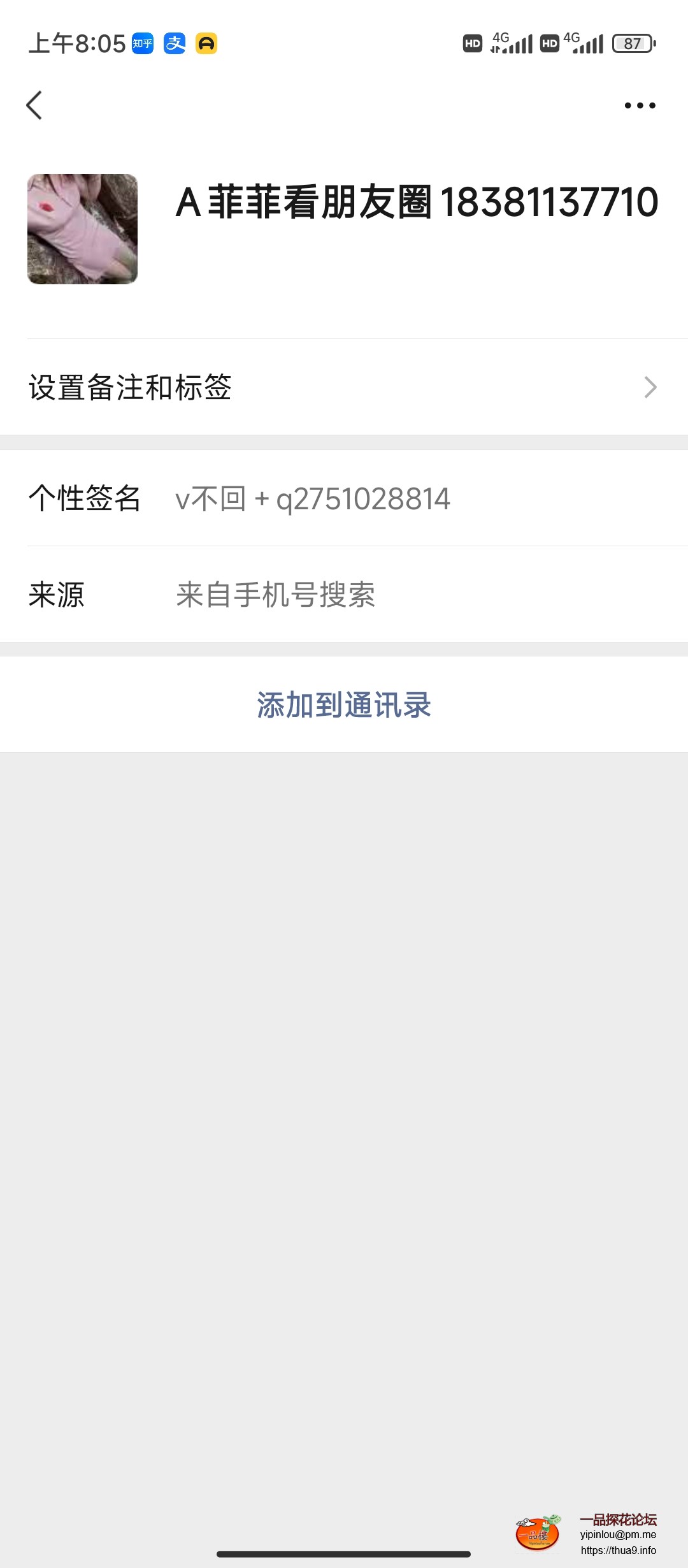Open 设置备注和标签 to edit remarks and tags

pyautogui.click(x=131, y=386)
